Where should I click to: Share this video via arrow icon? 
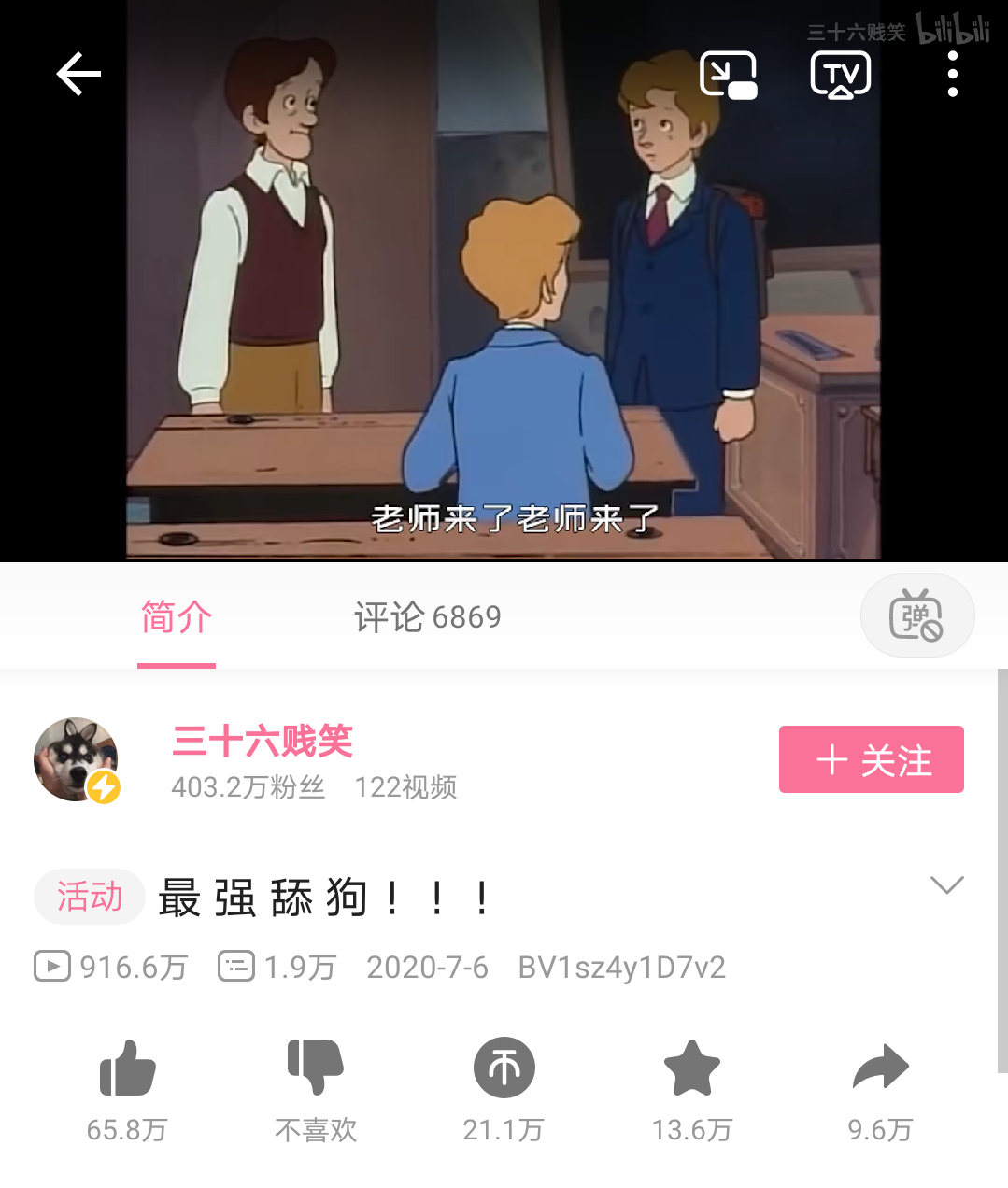(x=880, y=1068)
